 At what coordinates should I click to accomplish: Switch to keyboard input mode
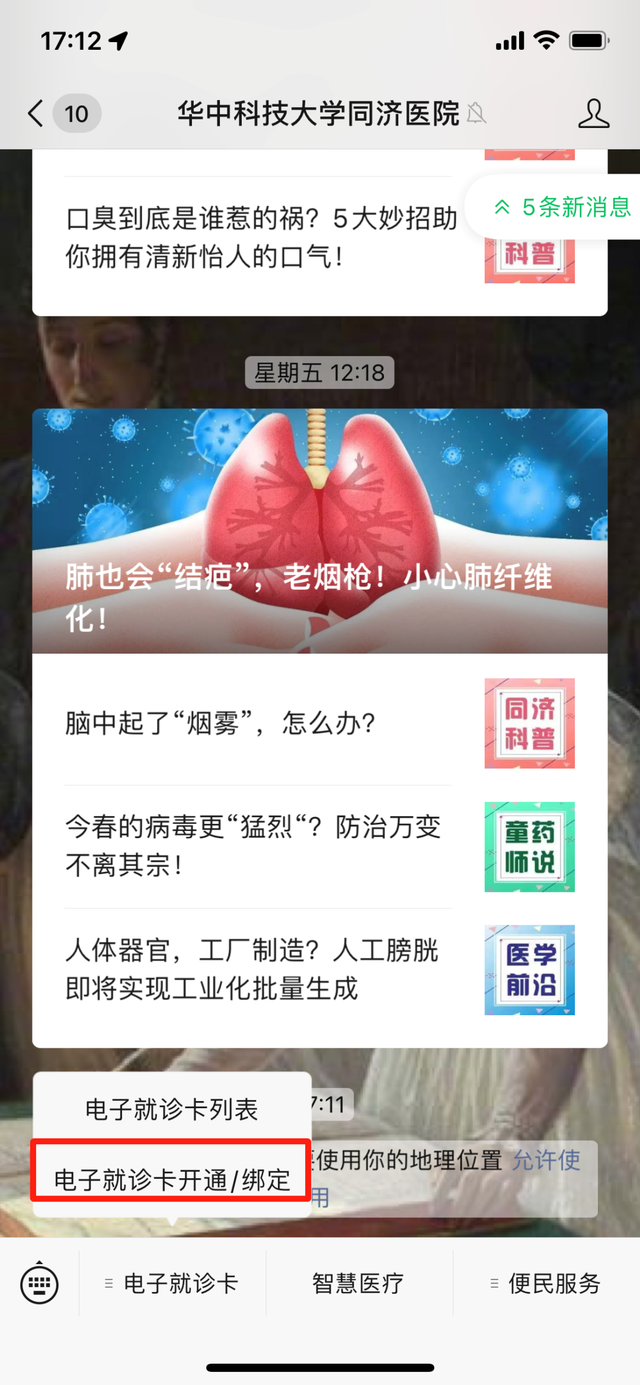[39, 1283]
